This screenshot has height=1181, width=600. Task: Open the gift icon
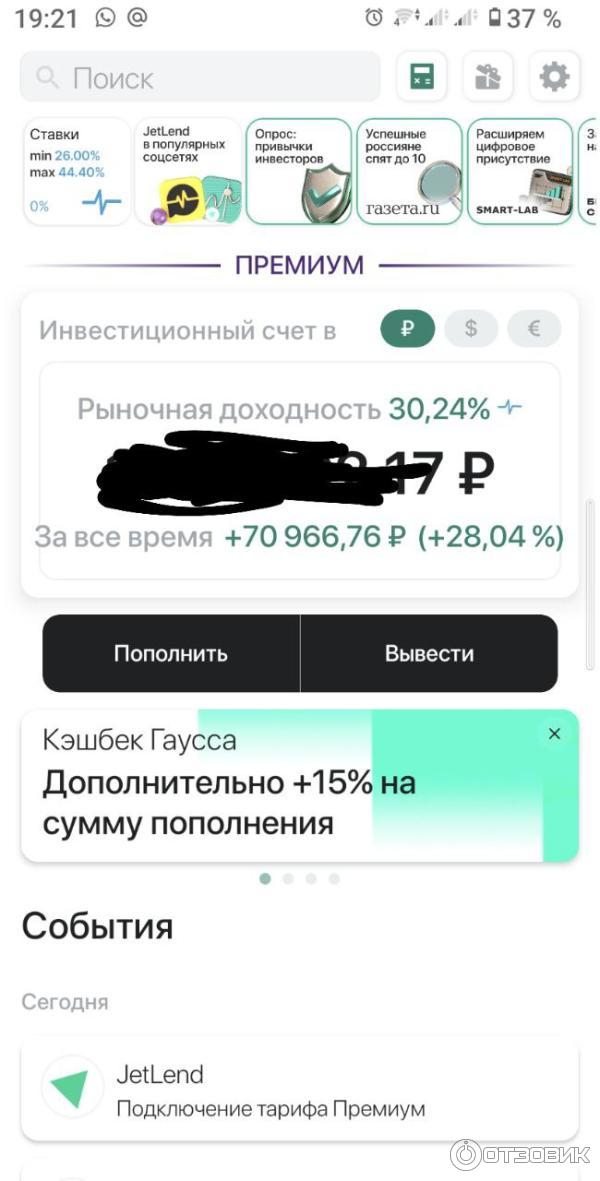coord(487,77)
